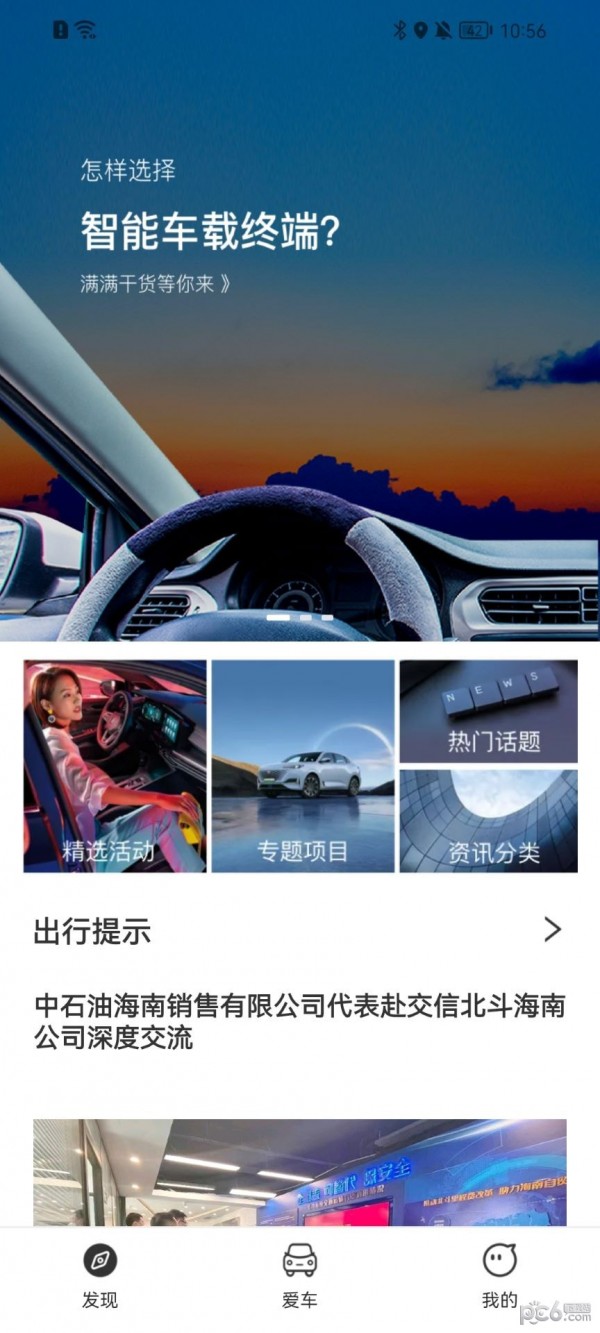The width and height of the screenshot is (600, 1333).
Task: Tap the banner page indicator dots
Action: pyautogui.click(x=300, y=618)
